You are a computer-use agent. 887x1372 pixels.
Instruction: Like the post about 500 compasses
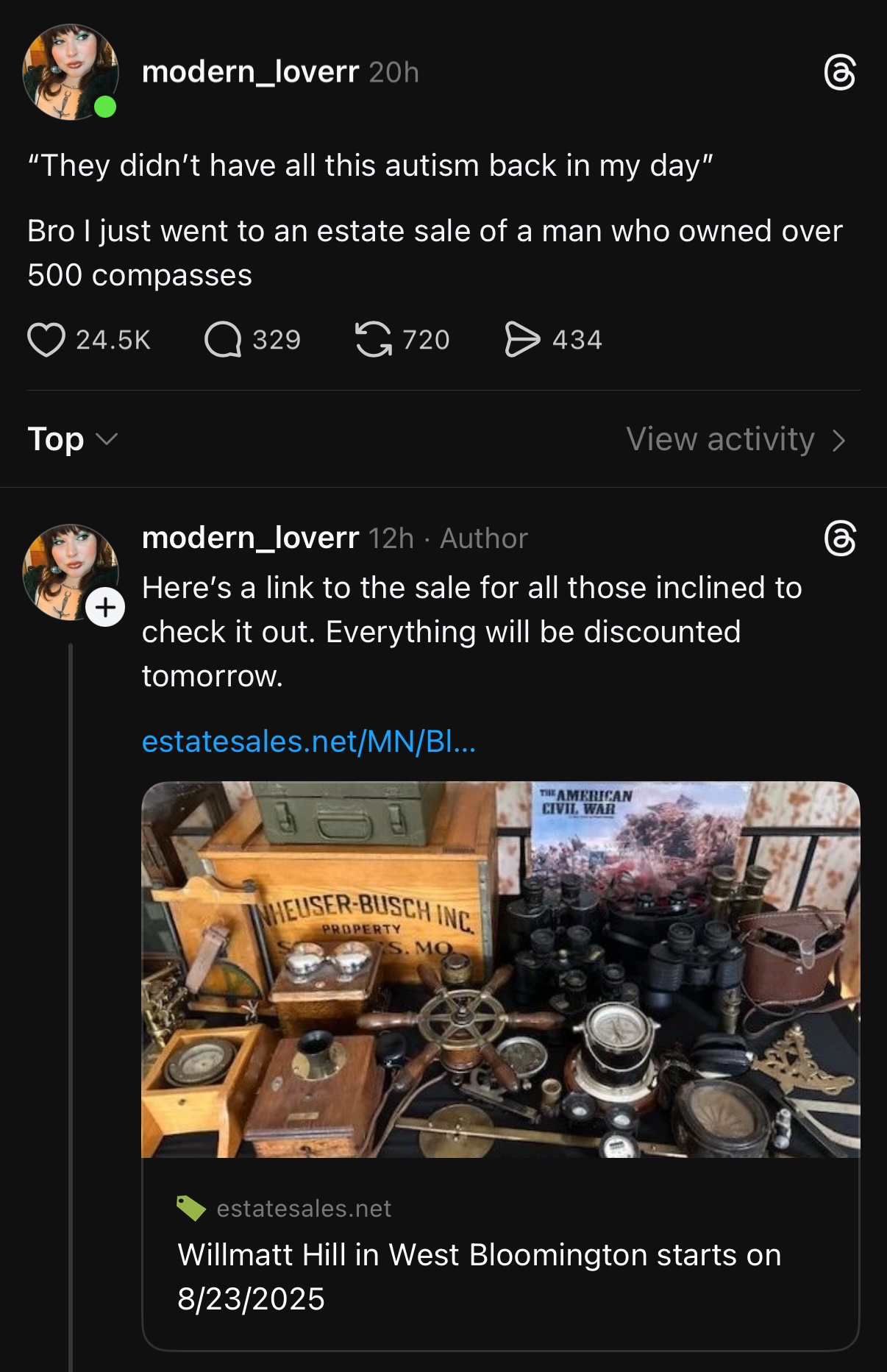pyautogui.click(x=46, y=340)
